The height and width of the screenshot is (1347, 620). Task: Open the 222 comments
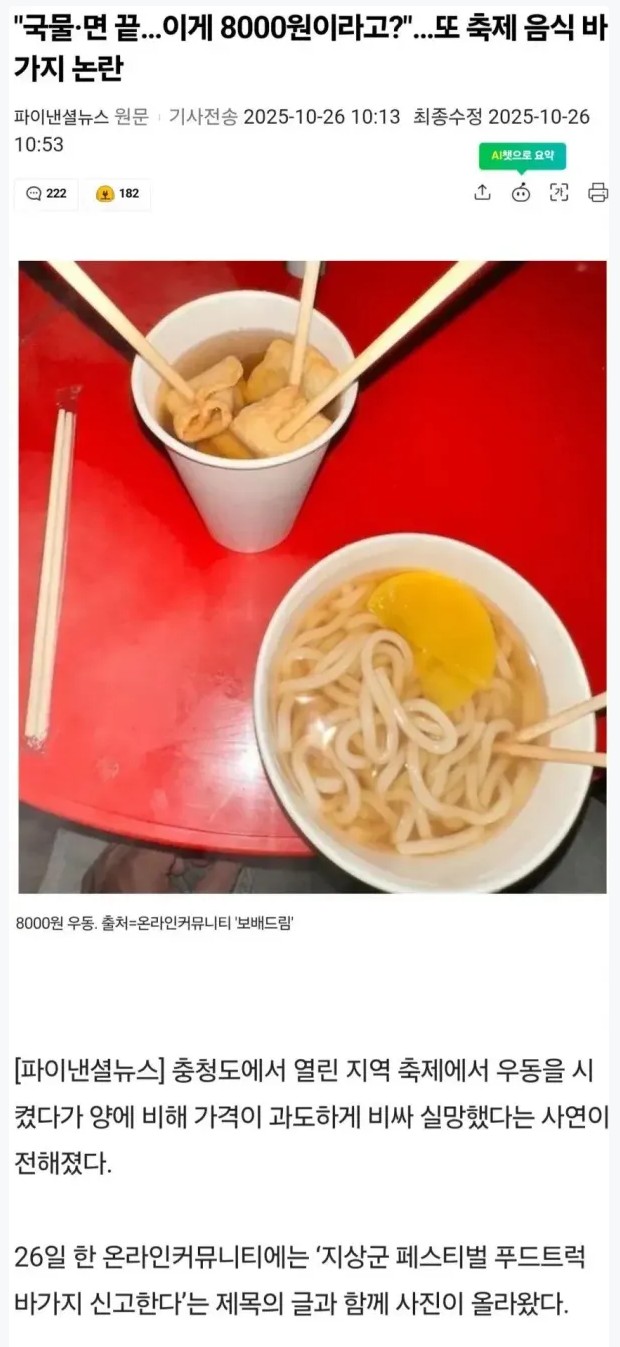46,193
